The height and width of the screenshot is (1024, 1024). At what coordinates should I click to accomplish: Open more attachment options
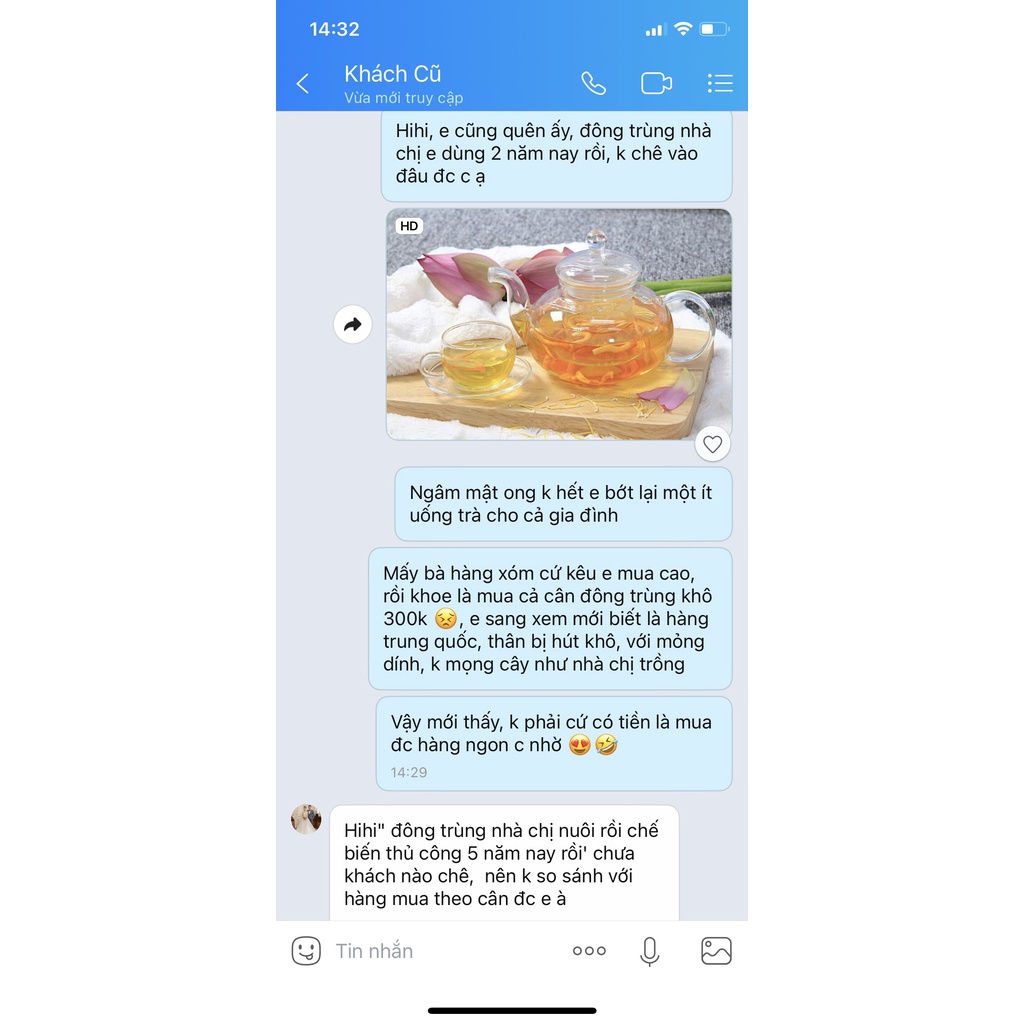tap(589, 951)
